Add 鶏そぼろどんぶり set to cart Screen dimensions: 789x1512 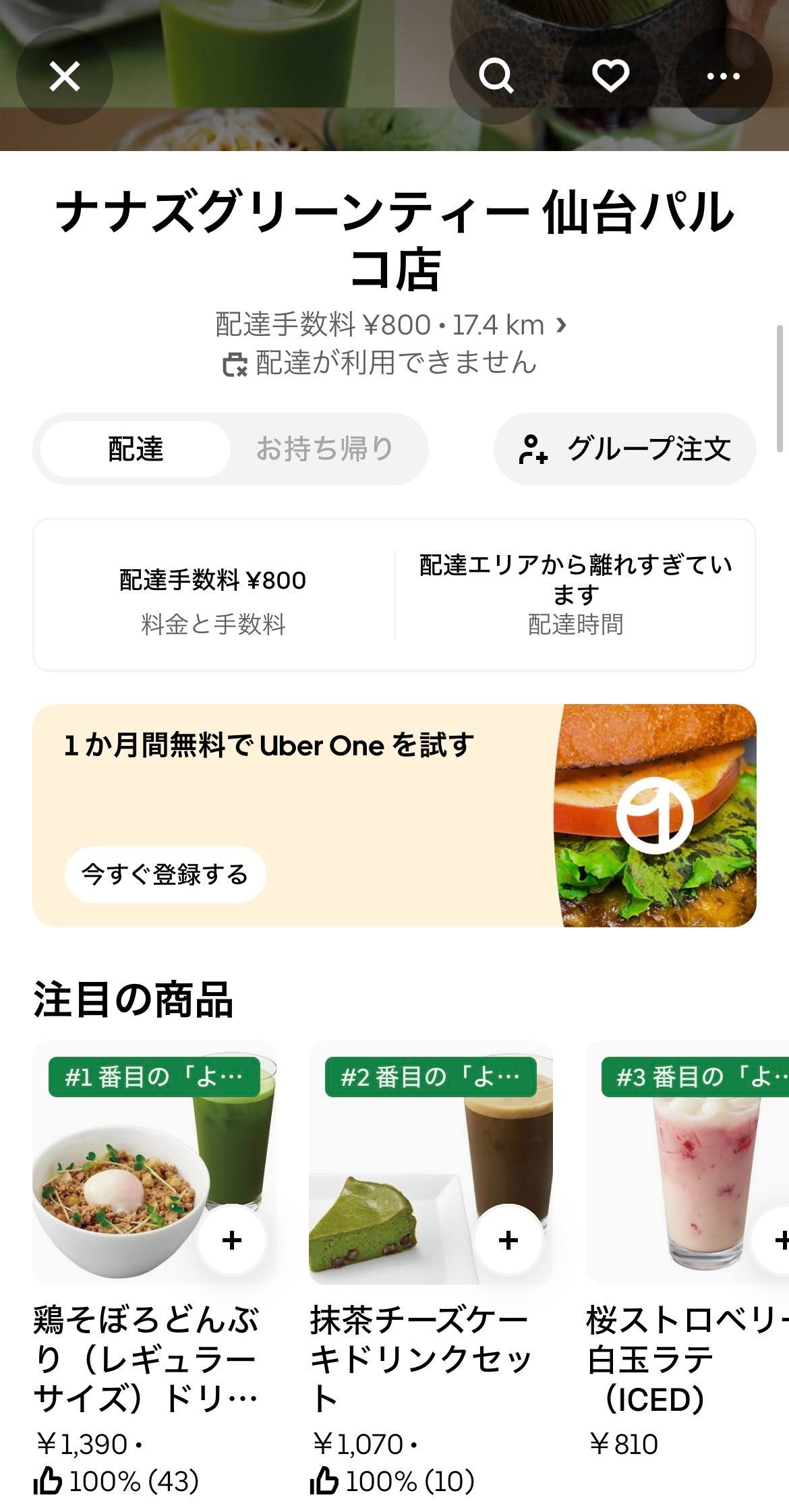[231, 1240]
